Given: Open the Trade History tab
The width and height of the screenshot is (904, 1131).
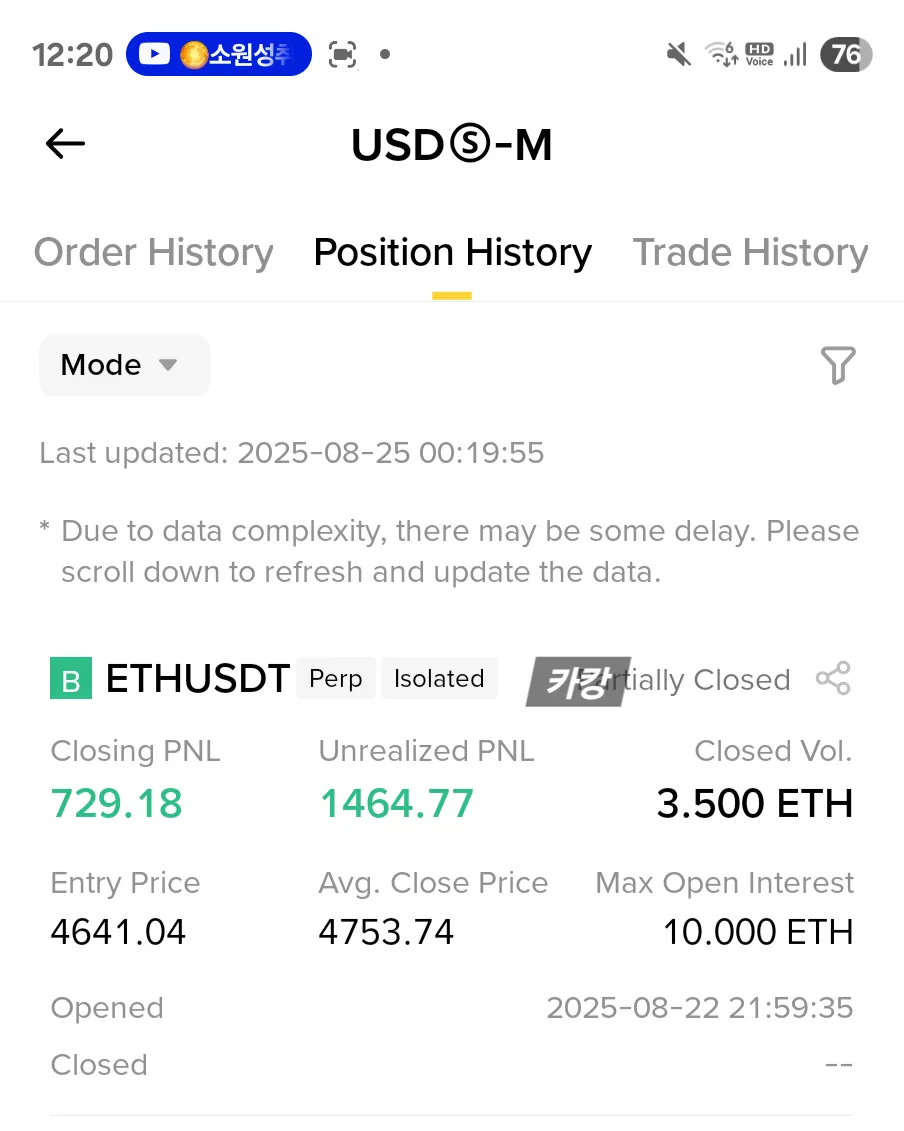Looking at the screenshot, I should (x=750, y=253).
